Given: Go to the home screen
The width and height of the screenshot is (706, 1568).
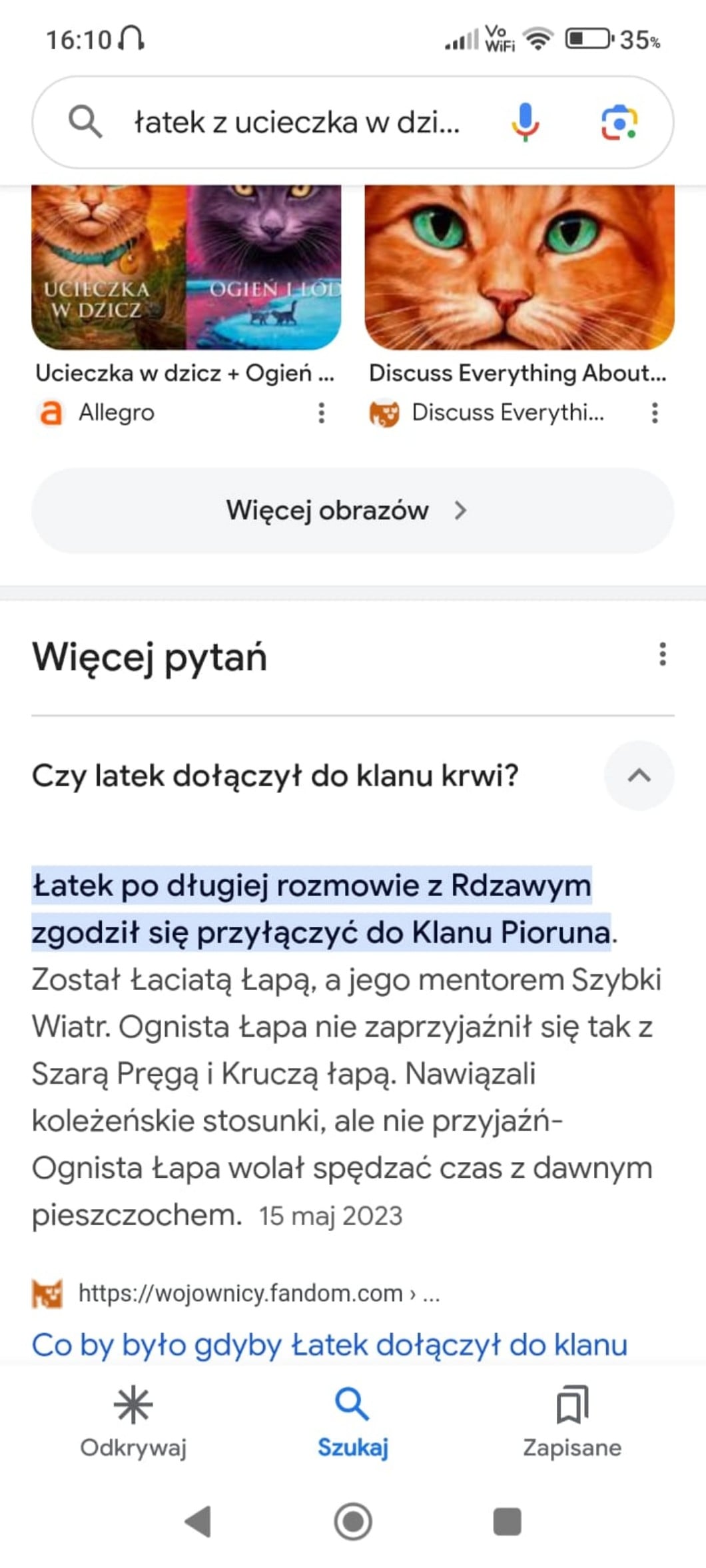Looking at the screenshot, I should click(x=352, y=1521).
